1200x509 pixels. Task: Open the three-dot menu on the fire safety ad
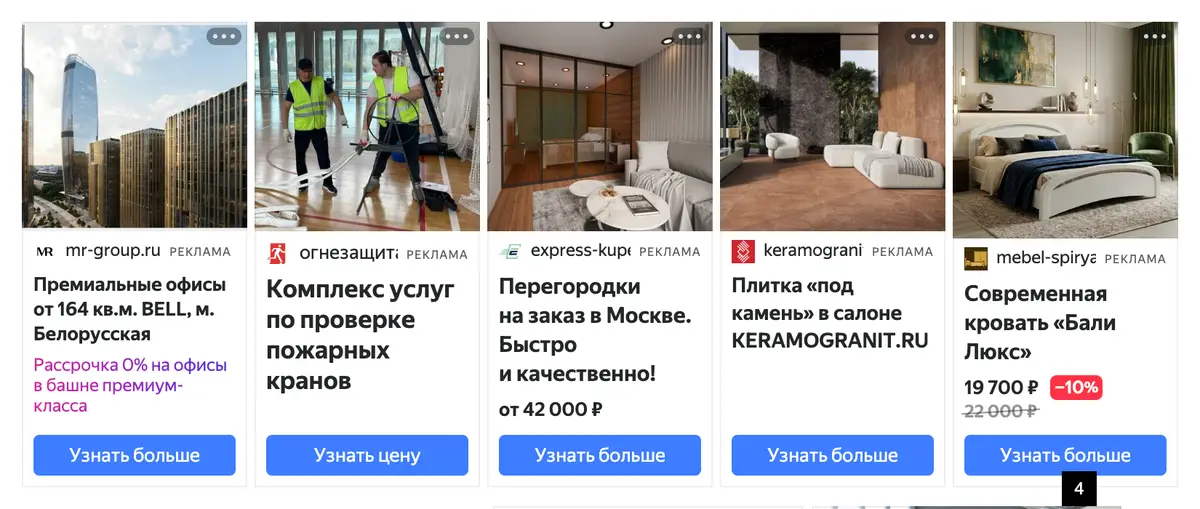point(457,36)
